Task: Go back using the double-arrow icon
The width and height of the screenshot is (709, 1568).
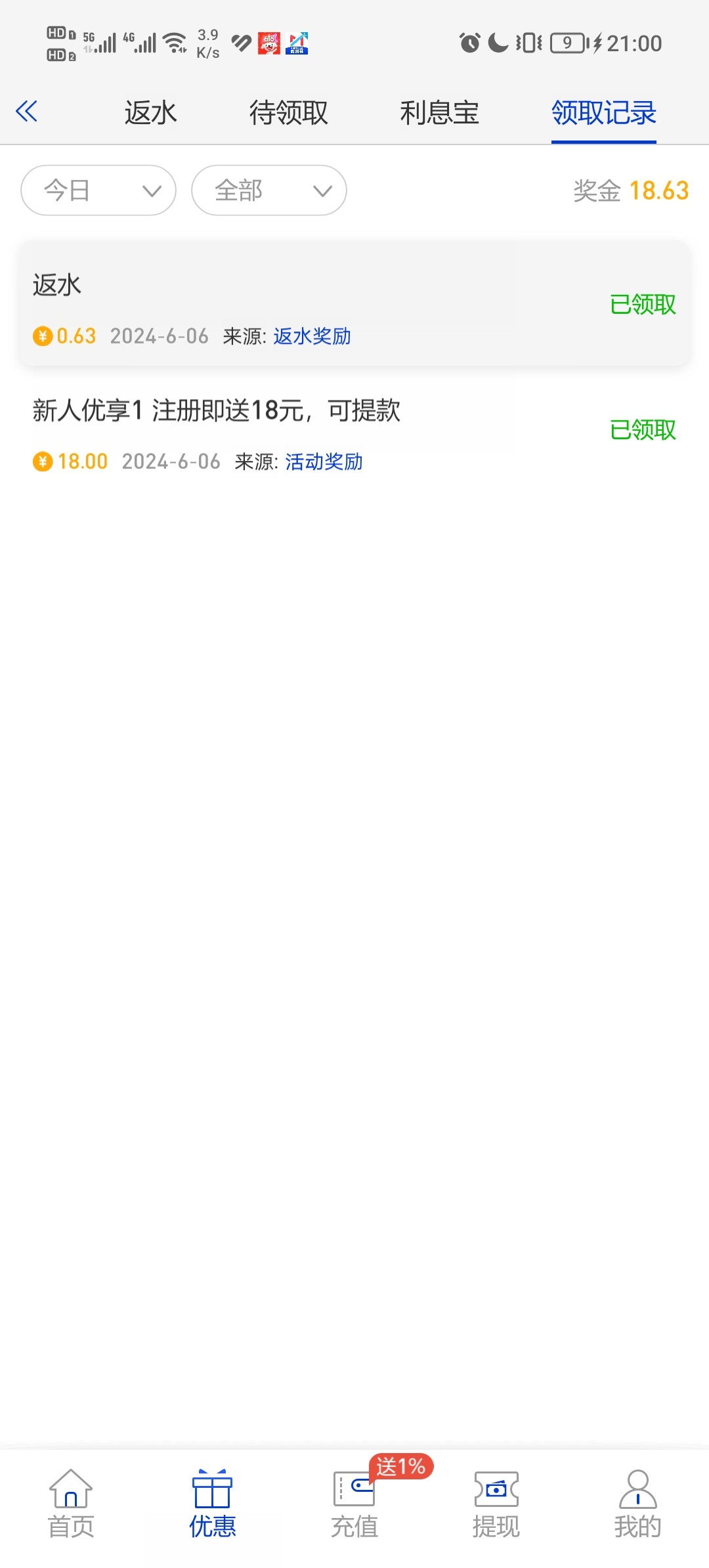Action: coord(27,112)
